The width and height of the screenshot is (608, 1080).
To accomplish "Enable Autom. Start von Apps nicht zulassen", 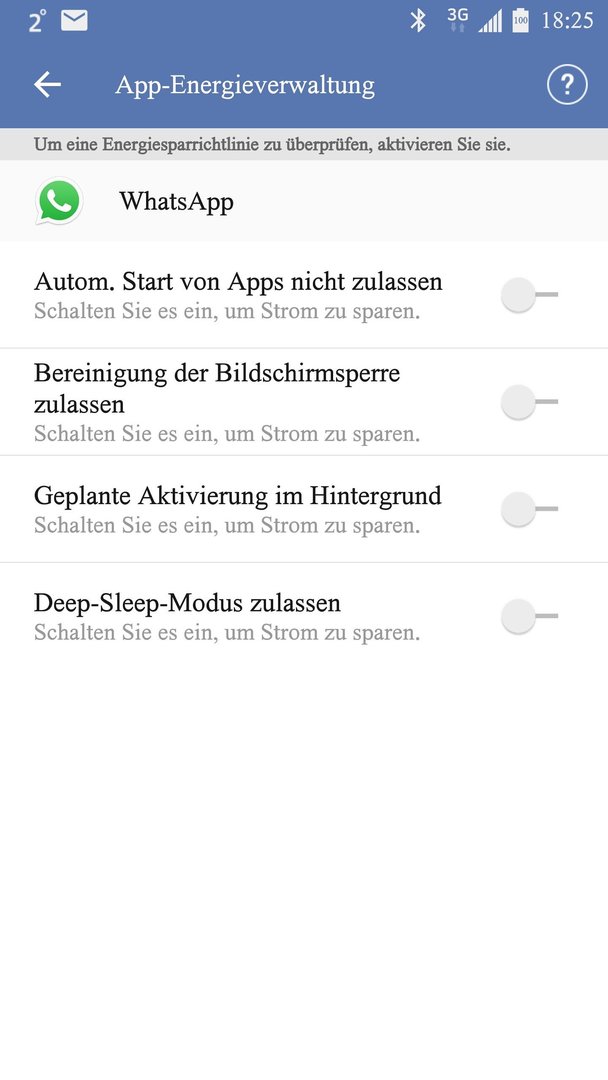I will tap(529, 295).
